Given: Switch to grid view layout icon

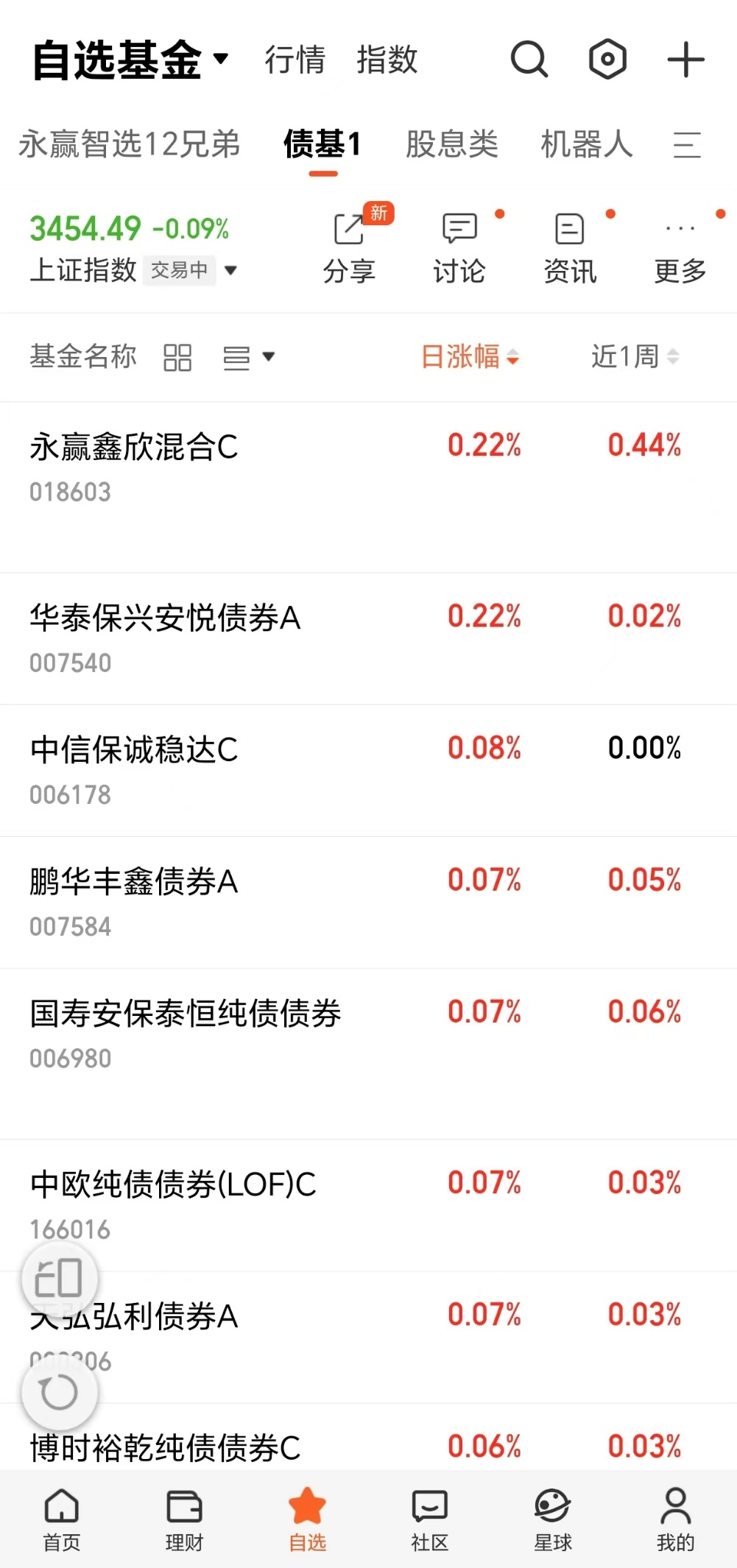Looking at the screenshot, I should click(x=177, y=358).
